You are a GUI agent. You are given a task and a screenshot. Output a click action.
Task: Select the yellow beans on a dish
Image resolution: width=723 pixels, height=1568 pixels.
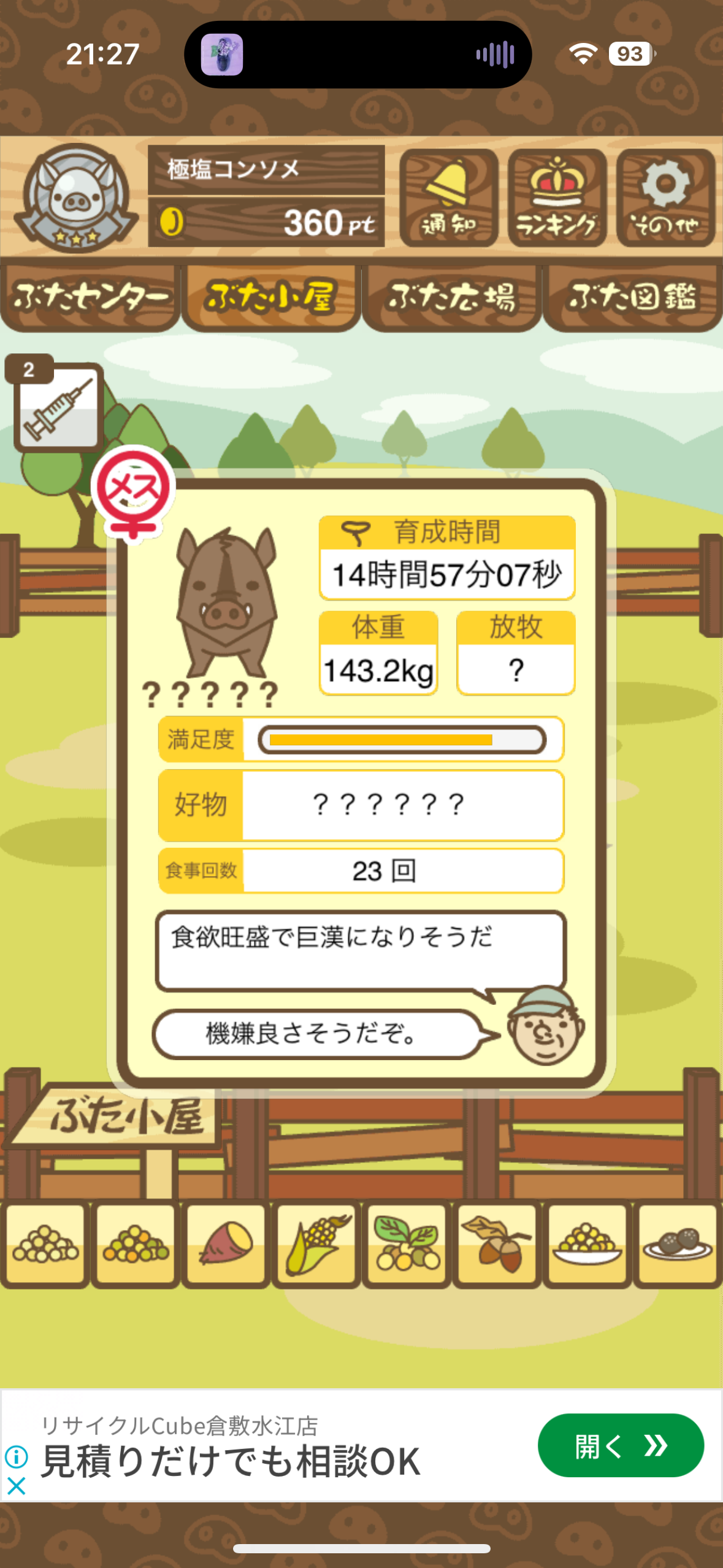[x=587, y=1243]
